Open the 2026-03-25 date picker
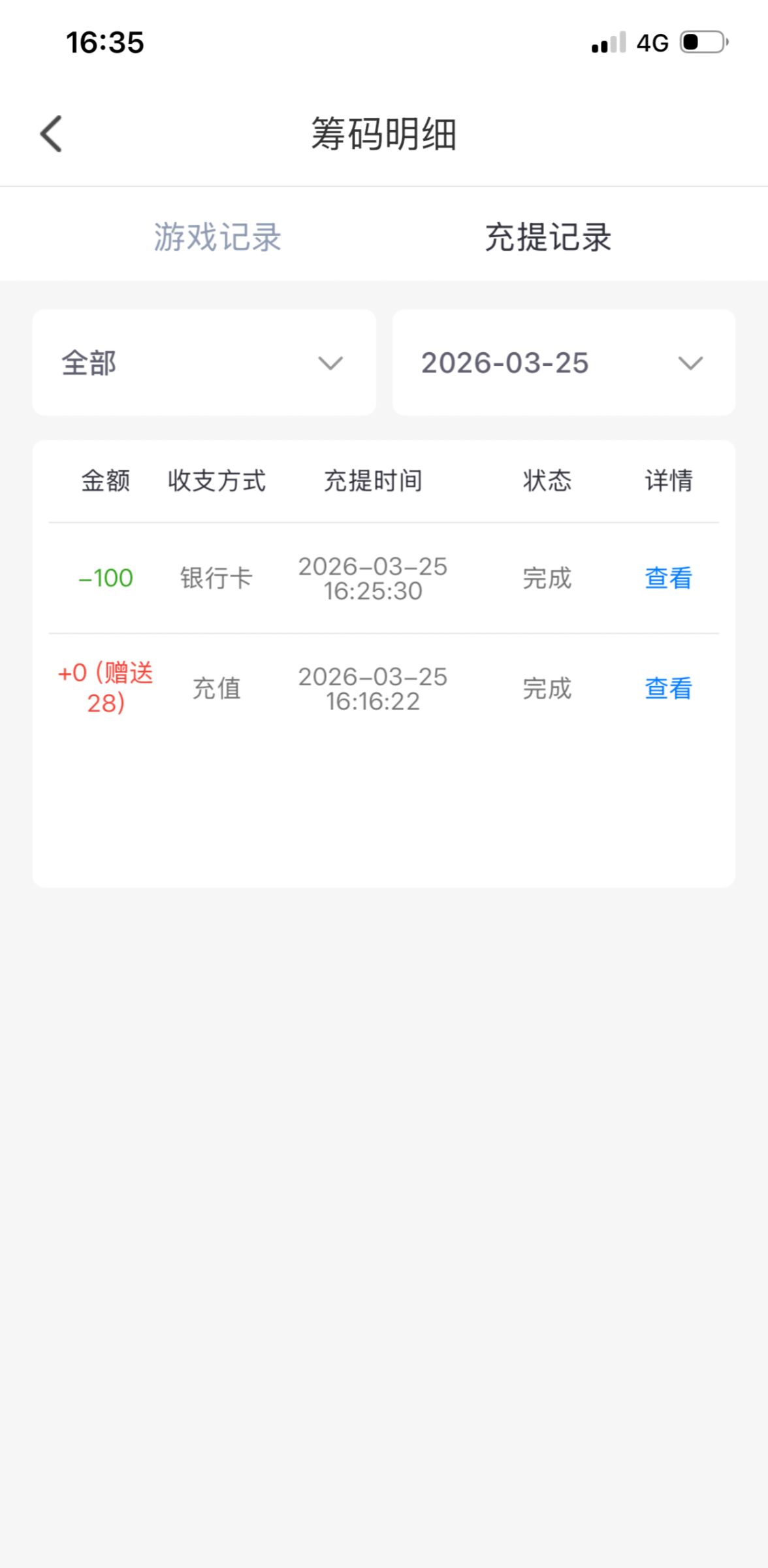768x1568 pixels. click(563, 363)
